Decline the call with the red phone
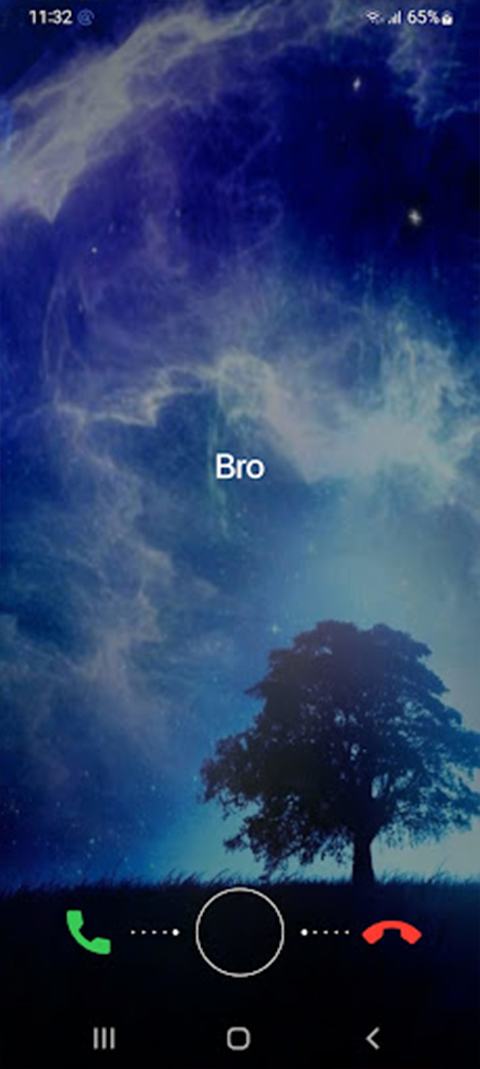This screenshot has height=1069, width=480. click(391, 933)
